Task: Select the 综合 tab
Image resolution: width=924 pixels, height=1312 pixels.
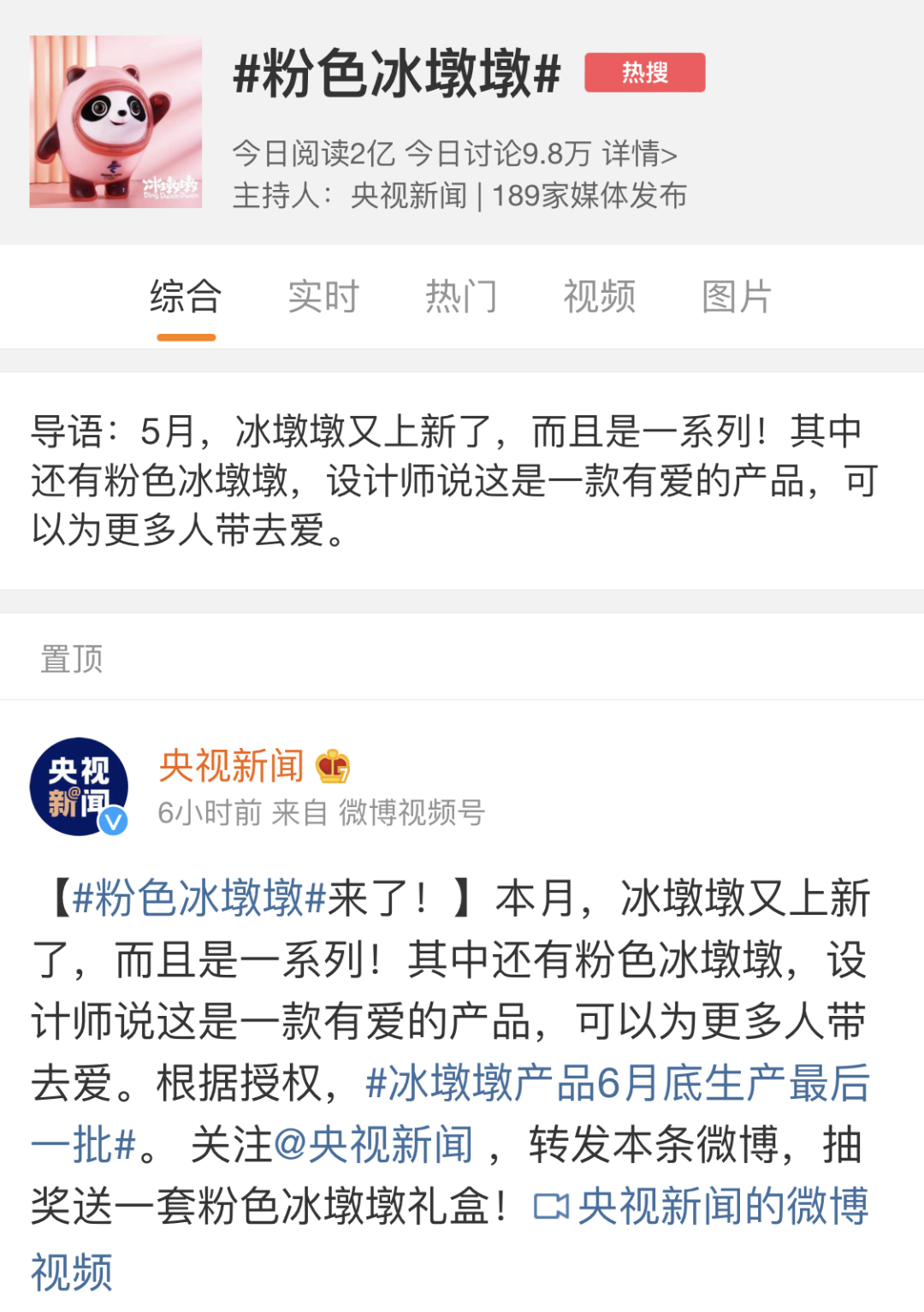Action: tap(186, 297)
